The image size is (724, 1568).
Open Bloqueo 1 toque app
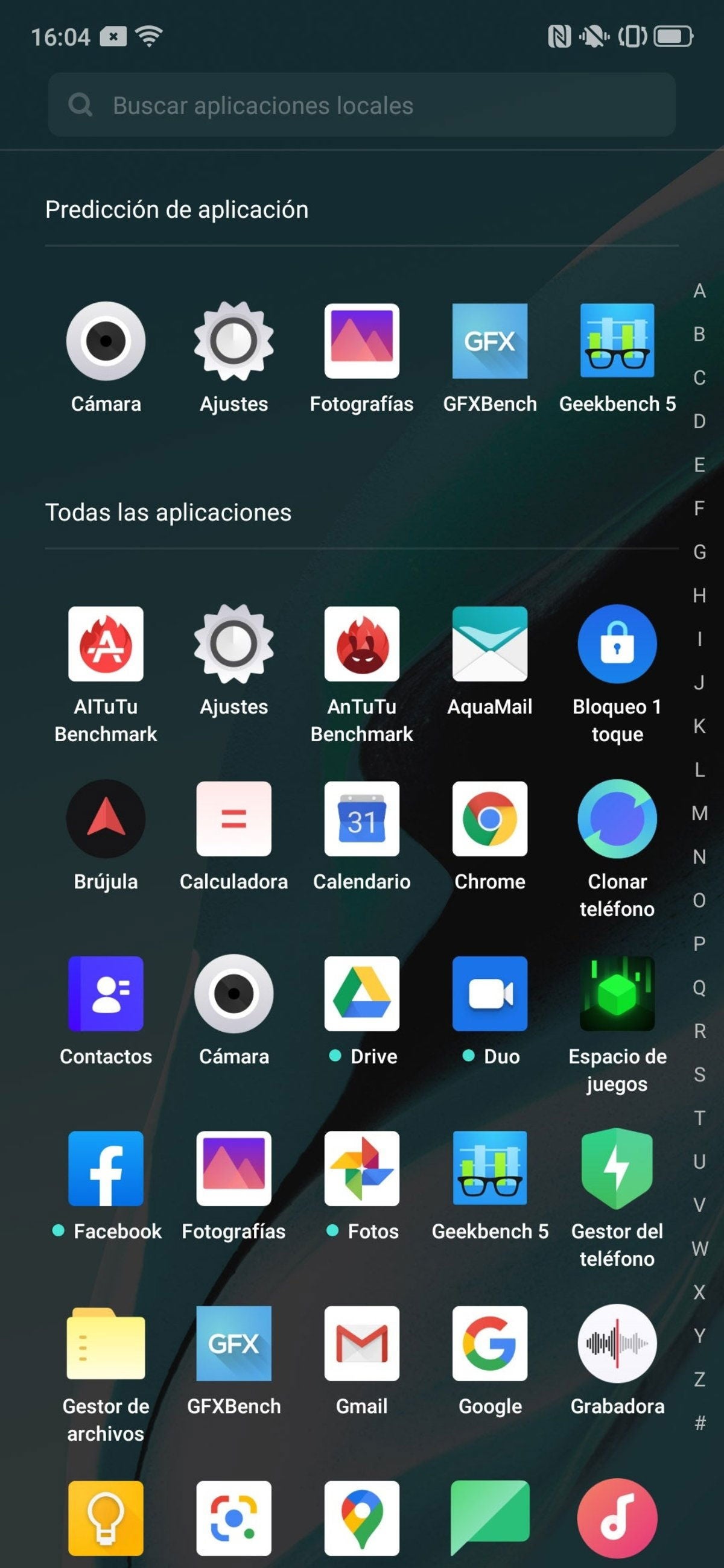pyautogui.click(x=617, y=644)
